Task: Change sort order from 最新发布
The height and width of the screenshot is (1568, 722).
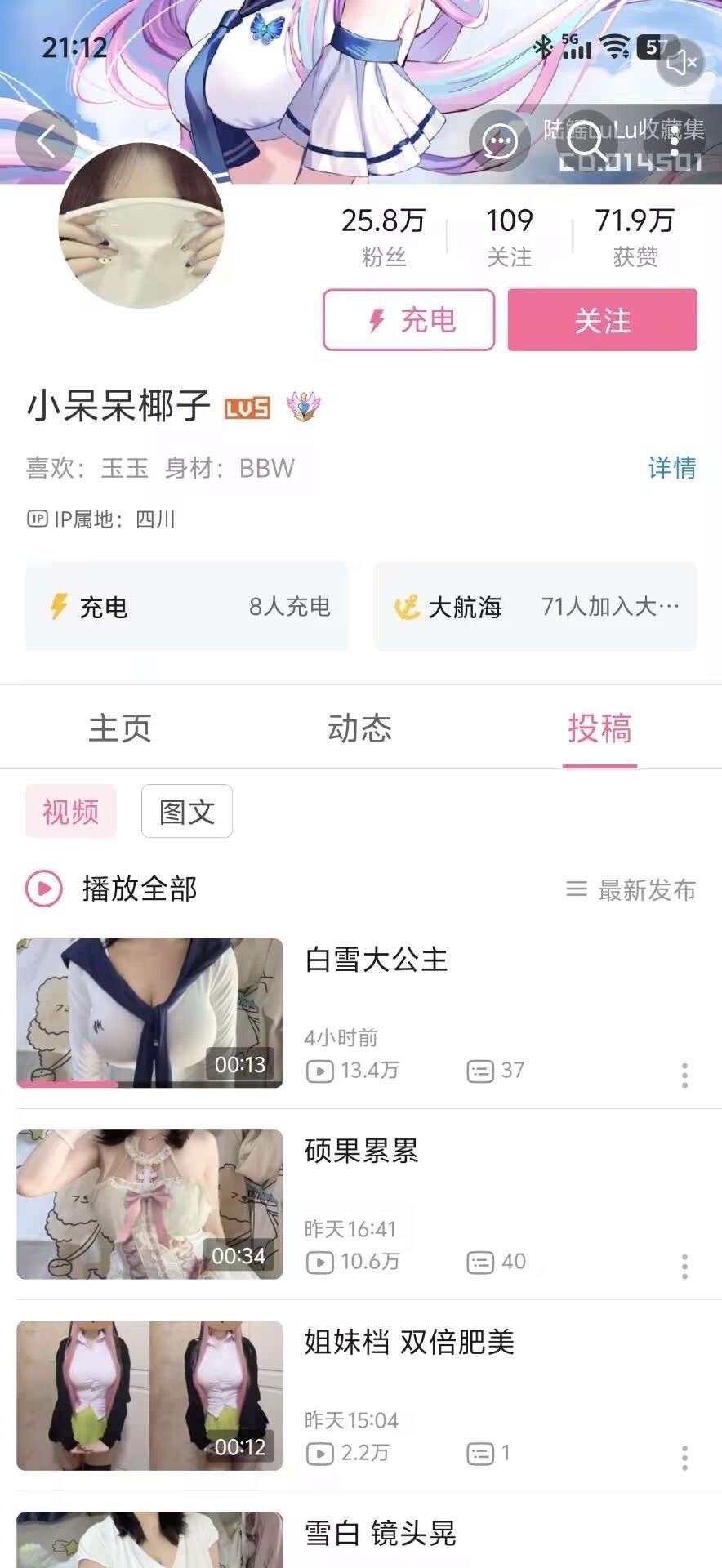Action: 631,889
